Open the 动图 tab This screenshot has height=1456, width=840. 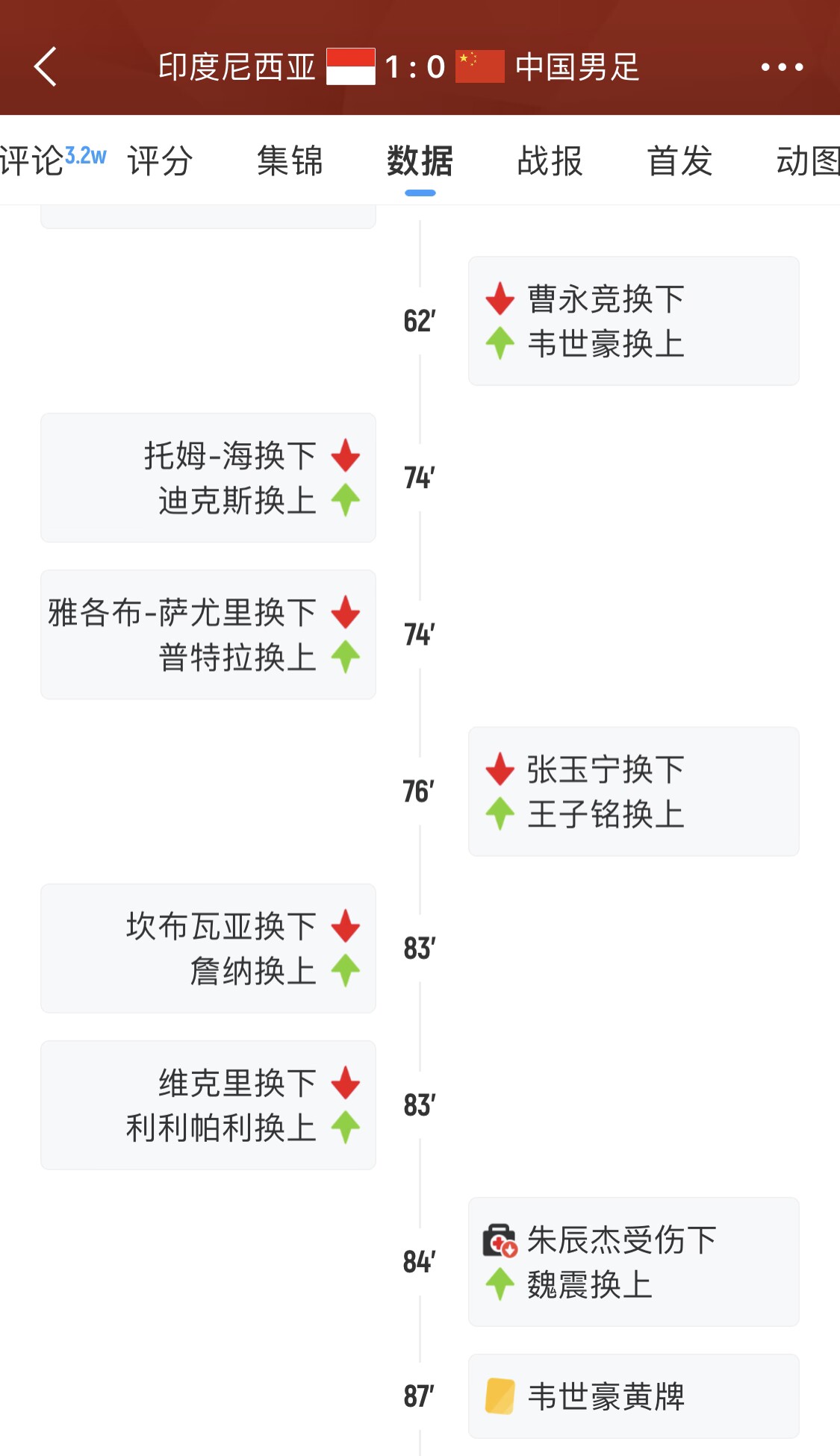point(808,160)
